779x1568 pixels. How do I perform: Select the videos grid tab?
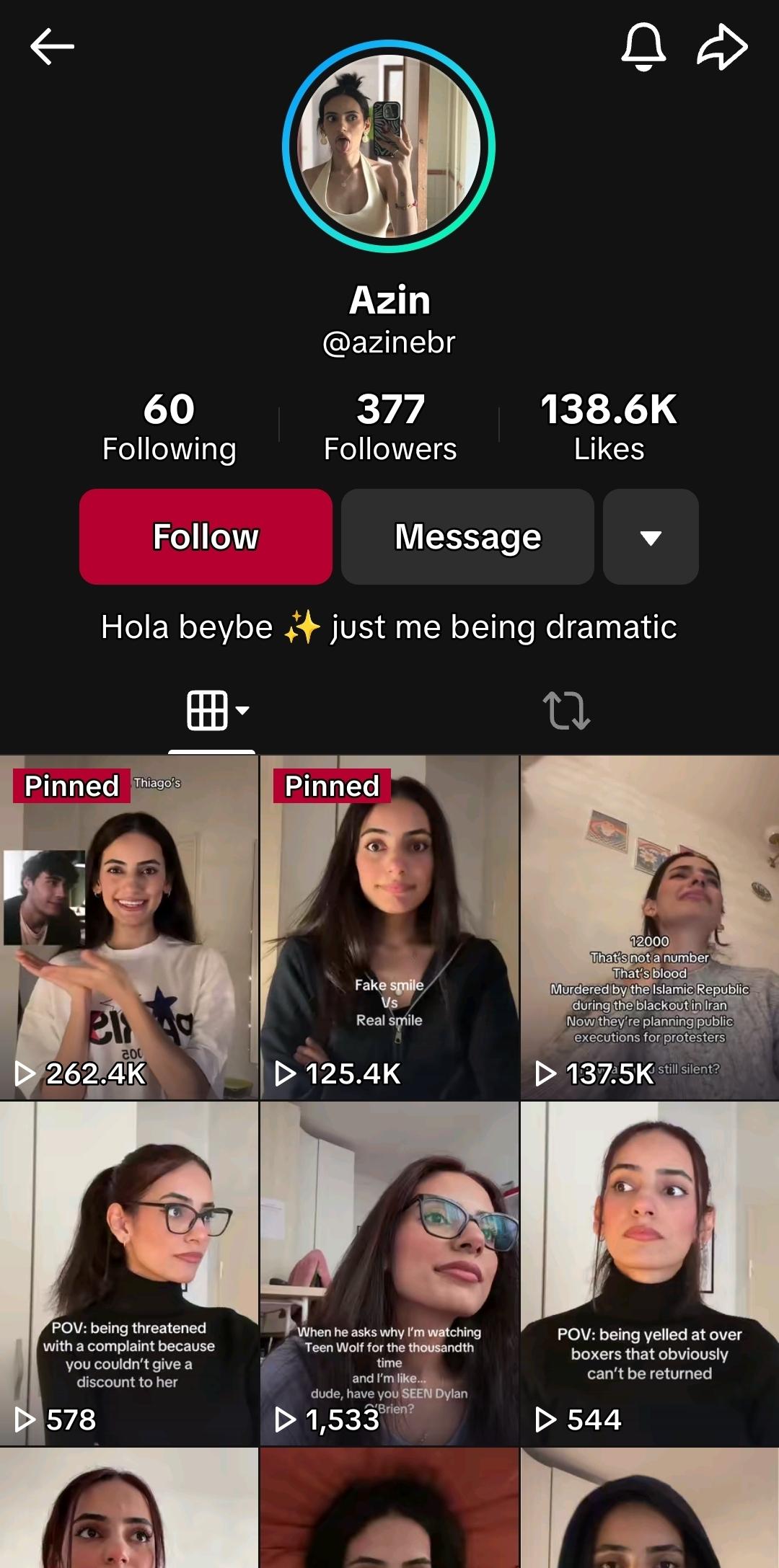pyautogui.click(x=211, y=710)
